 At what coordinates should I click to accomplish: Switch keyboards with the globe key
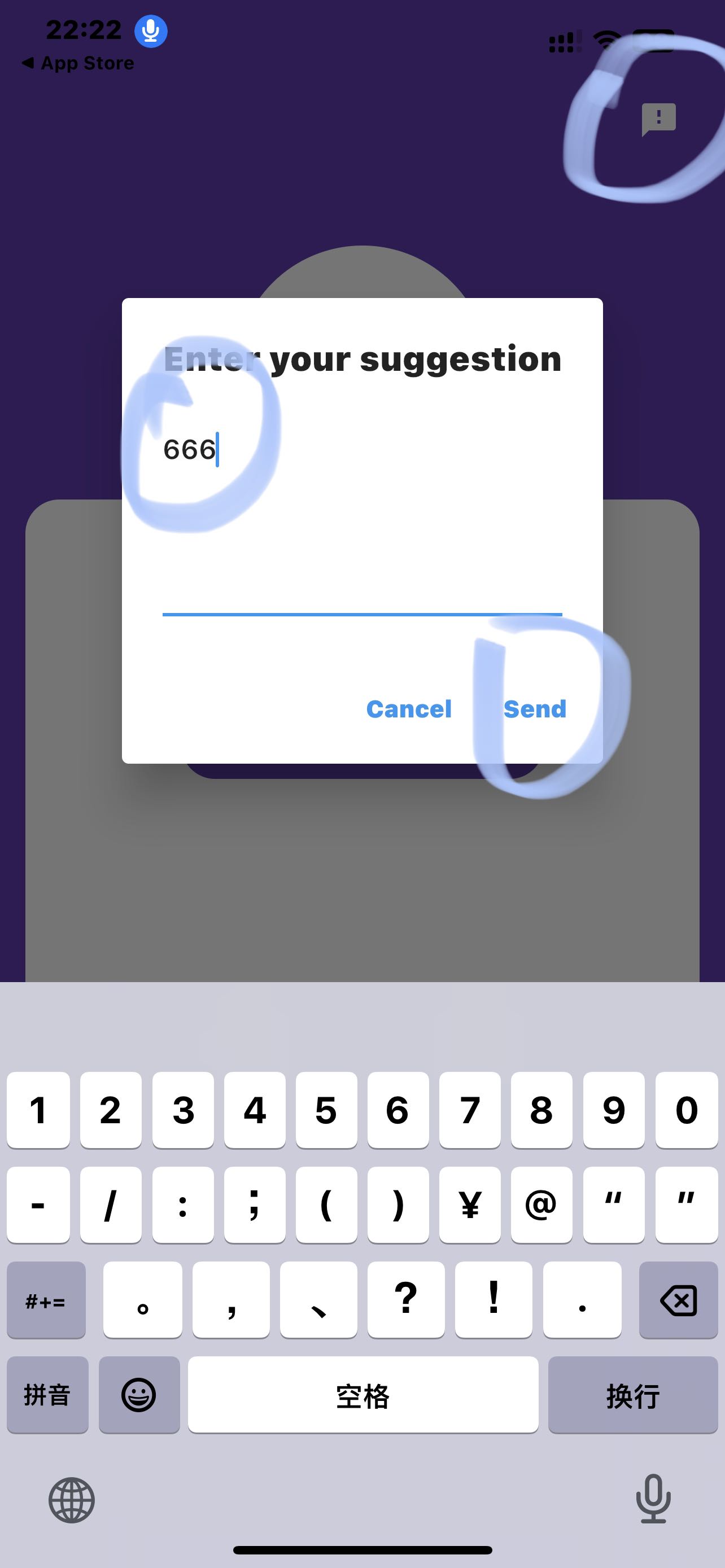click(x=72, y=1500)
